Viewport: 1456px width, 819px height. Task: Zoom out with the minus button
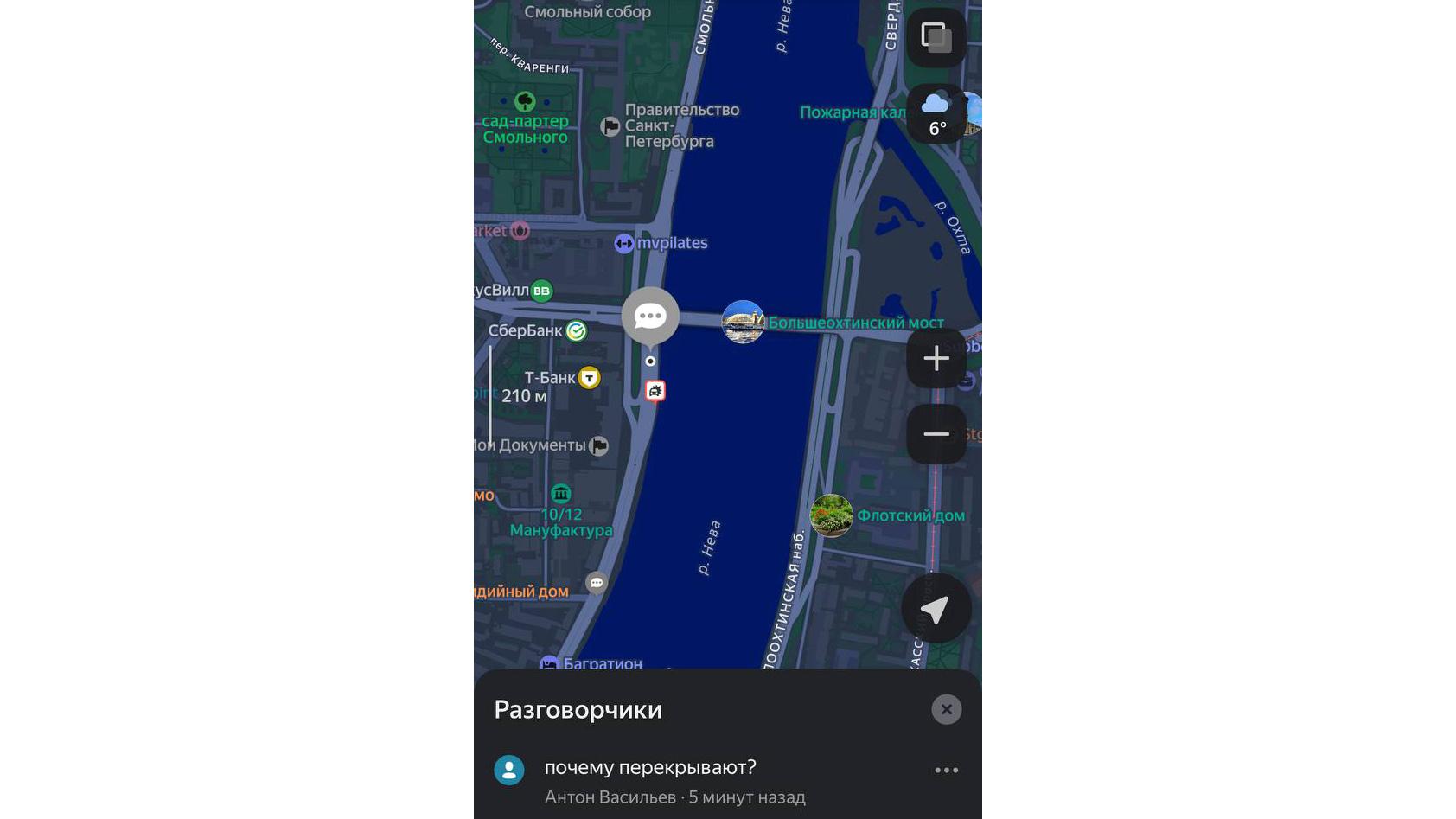pos(936,434)
